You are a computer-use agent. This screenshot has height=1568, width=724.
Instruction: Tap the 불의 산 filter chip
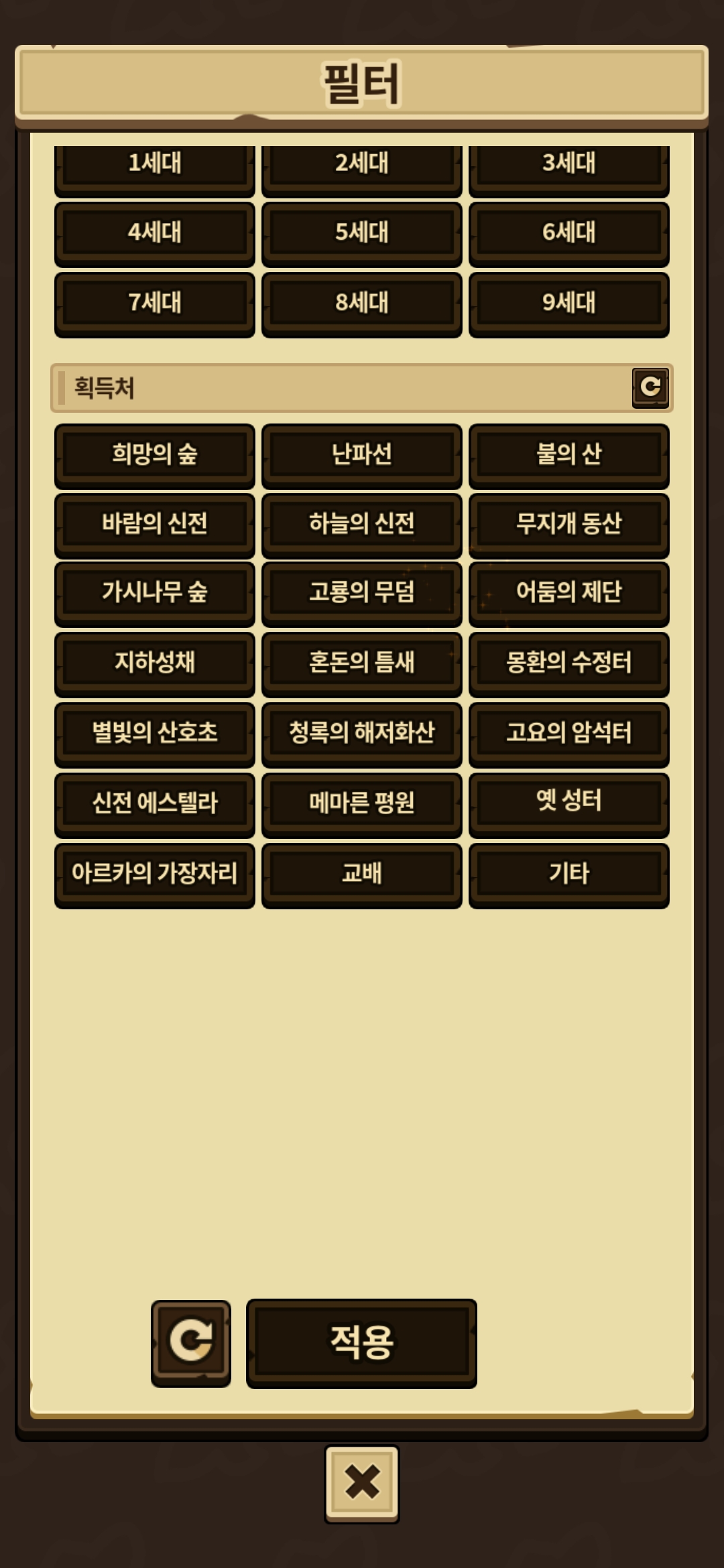pyautogui.click(x=568, y=455)
